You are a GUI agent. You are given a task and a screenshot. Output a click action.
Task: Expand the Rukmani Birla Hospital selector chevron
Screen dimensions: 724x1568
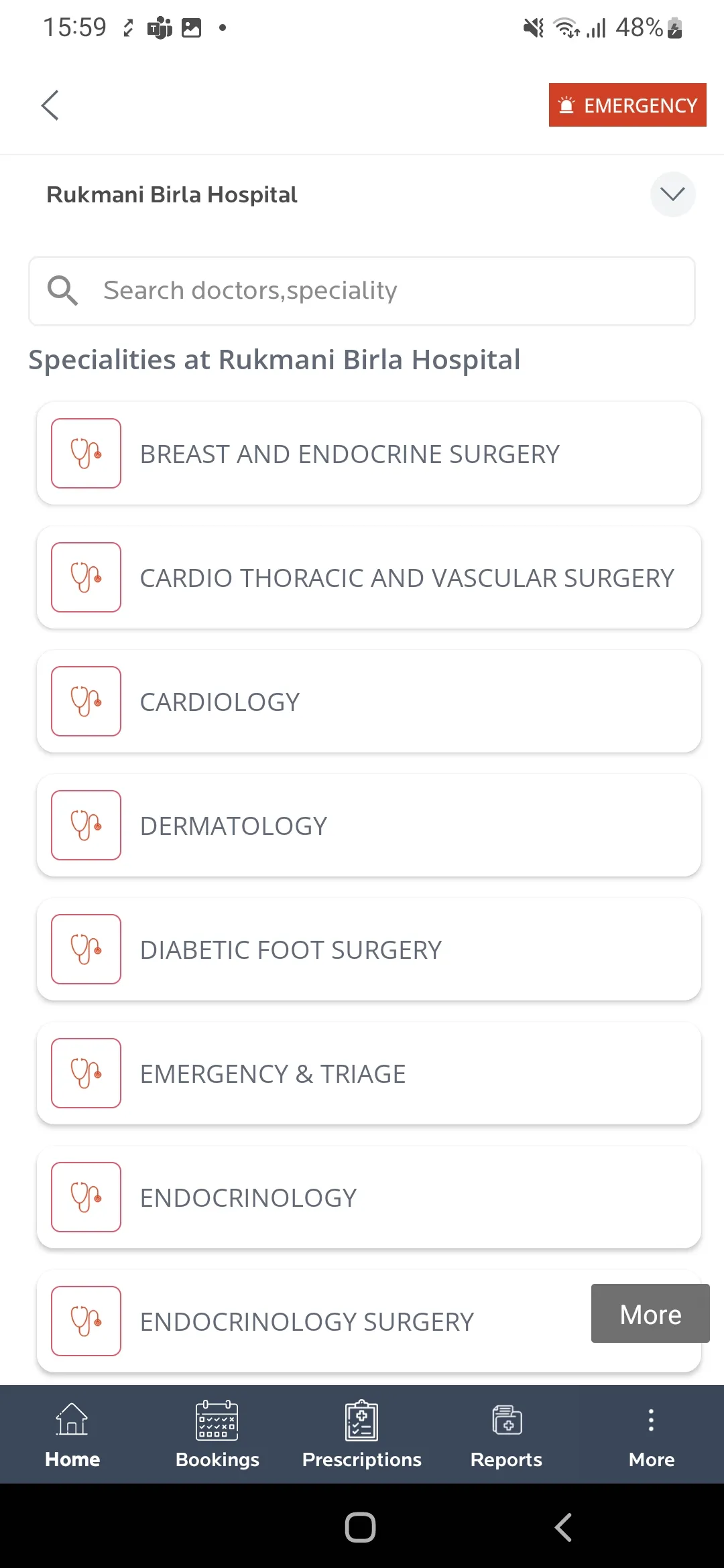point(672,194)
